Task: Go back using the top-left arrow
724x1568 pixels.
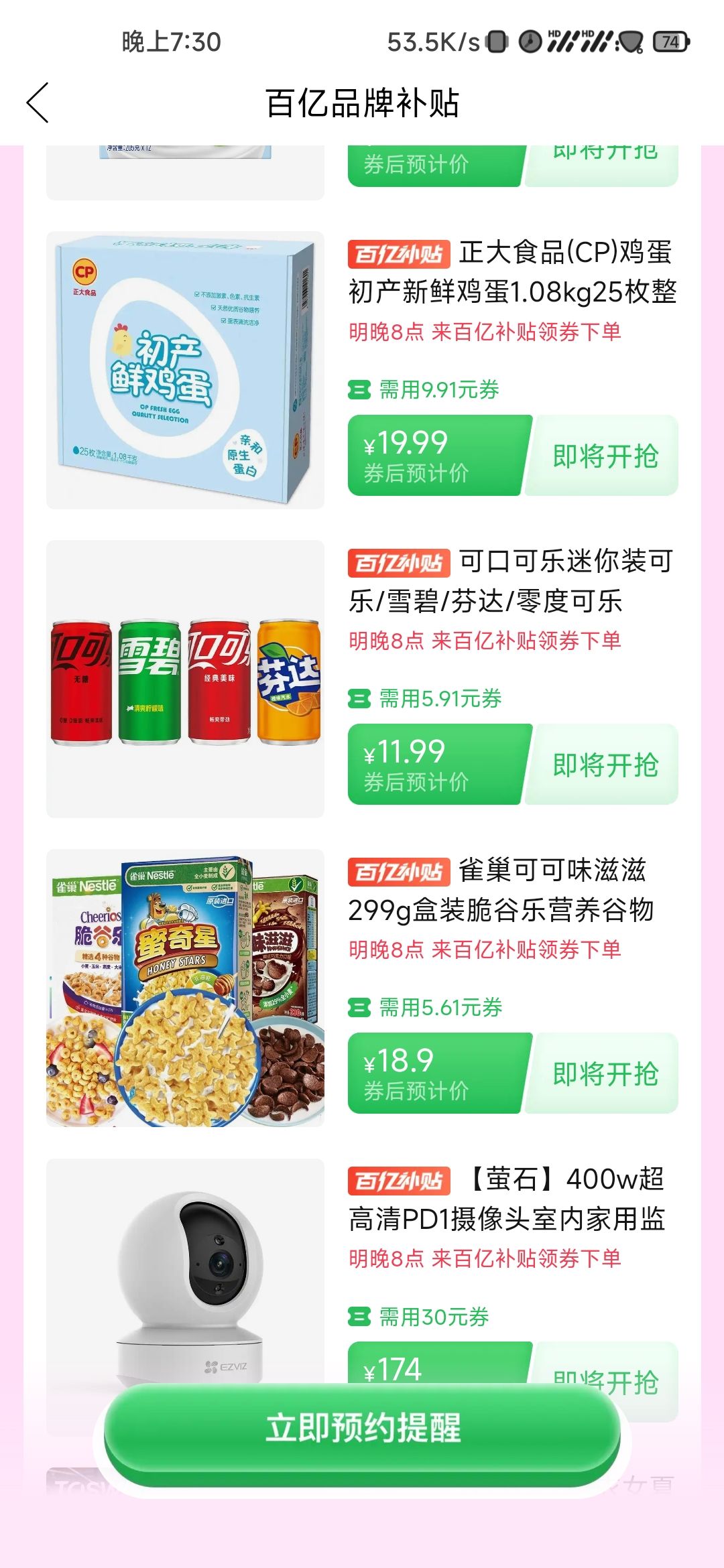Action: 38,103
